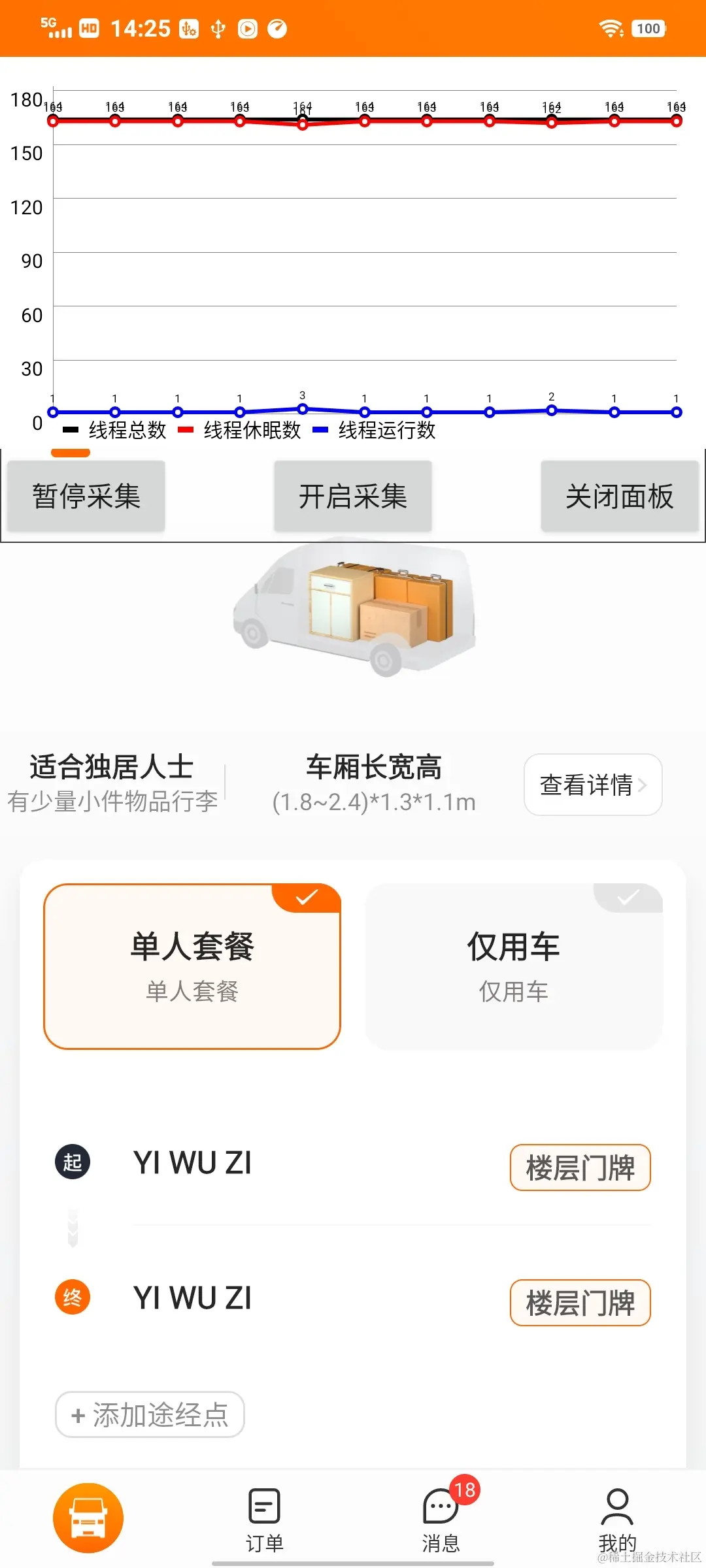Open the orange truck home tab
The width and height of the screenshot is (706, 1568).
point(88,1518)
